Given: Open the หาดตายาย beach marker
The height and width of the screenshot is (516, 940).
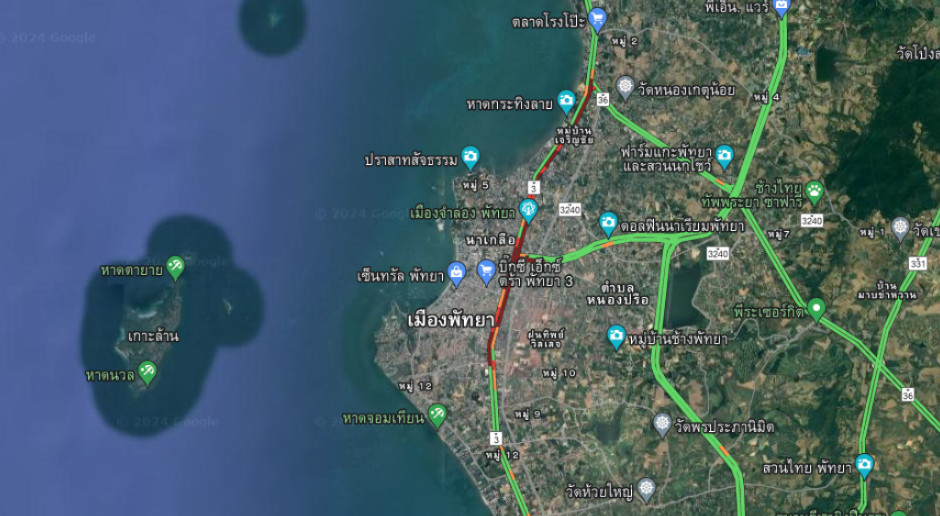Looking at the screenshot, I should tap(175, 266).
